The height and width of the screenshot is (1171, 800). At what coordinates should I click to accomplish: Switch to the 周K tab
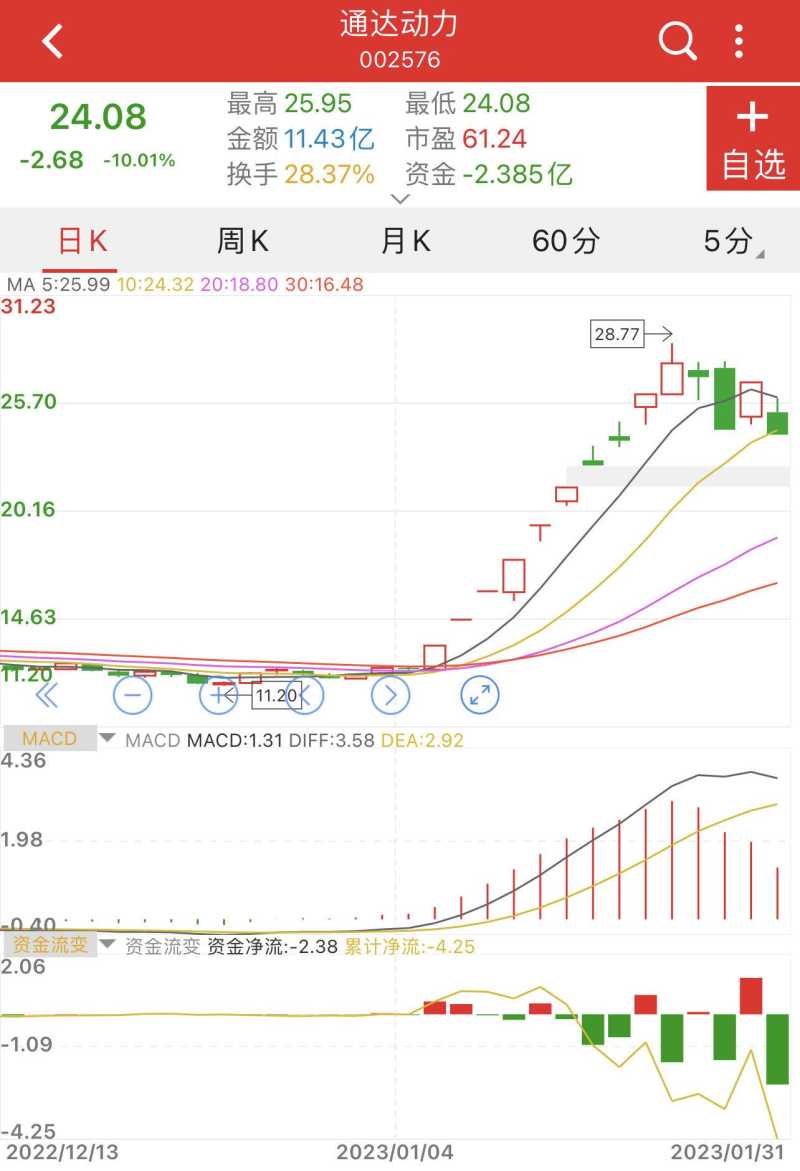click(x=243, y=241)
